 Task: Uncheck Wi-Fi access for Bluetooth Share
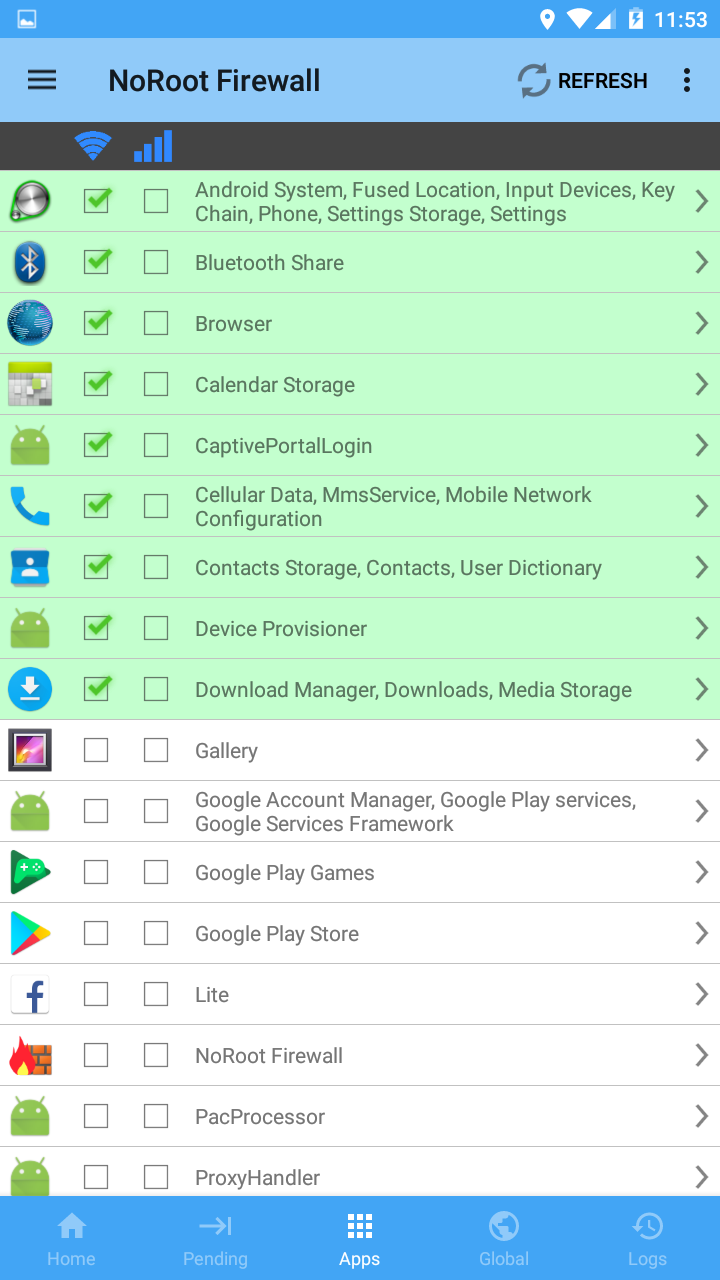96,263
